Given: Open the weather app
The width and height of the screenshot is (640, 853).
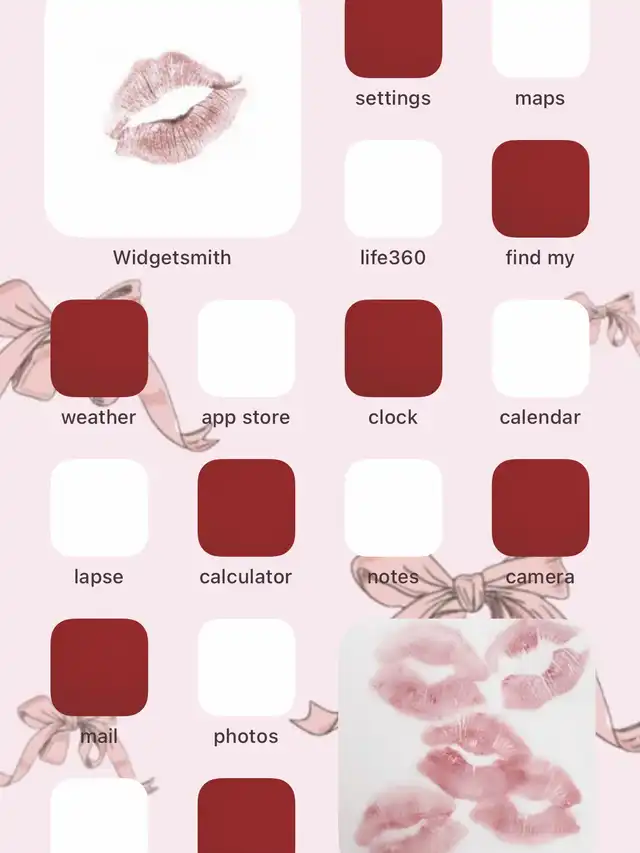Looking at the screenshot, I should [x=99, y=348].
